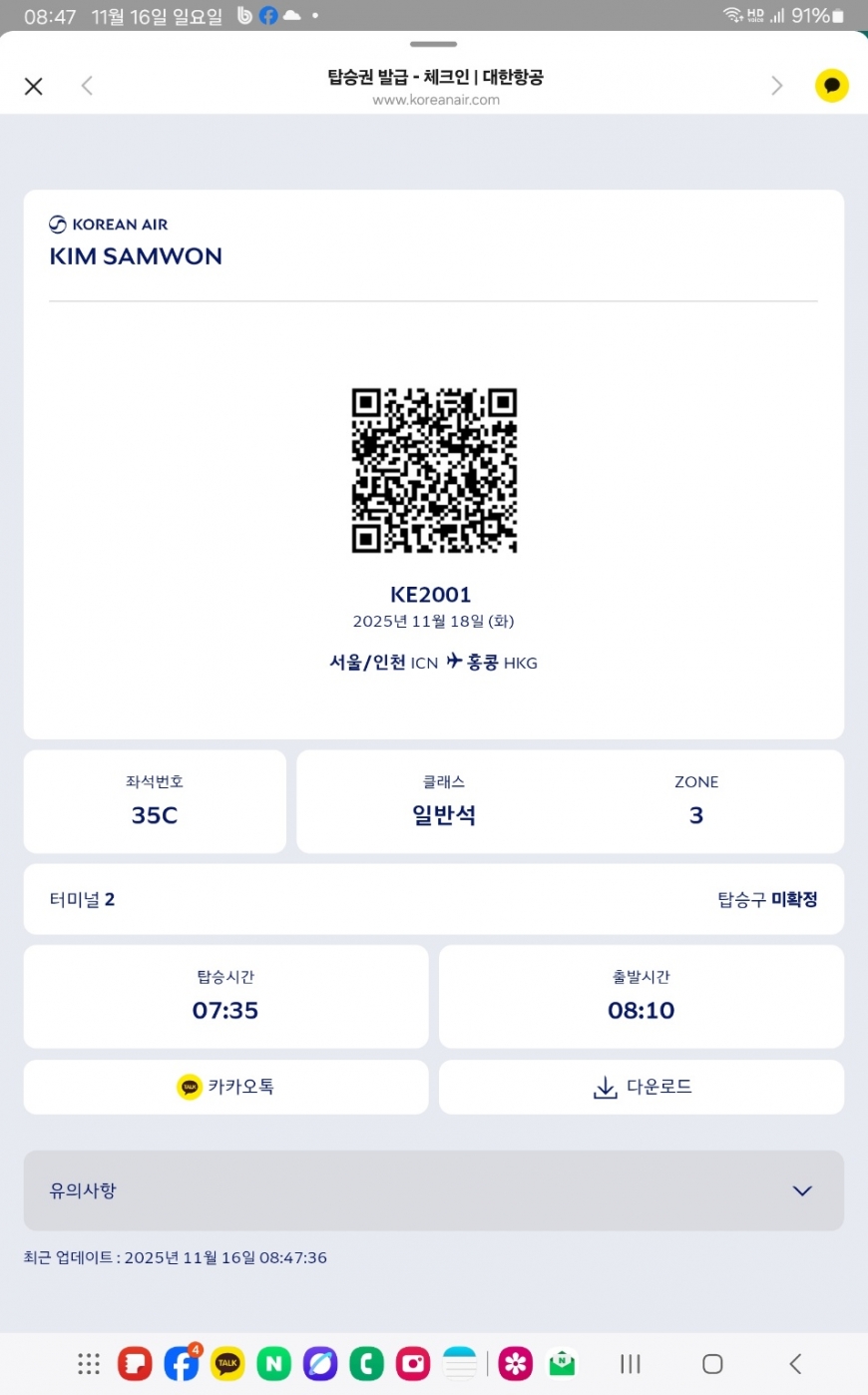
Task: Expand the 유의사항 section
Action: (801, 1190)
